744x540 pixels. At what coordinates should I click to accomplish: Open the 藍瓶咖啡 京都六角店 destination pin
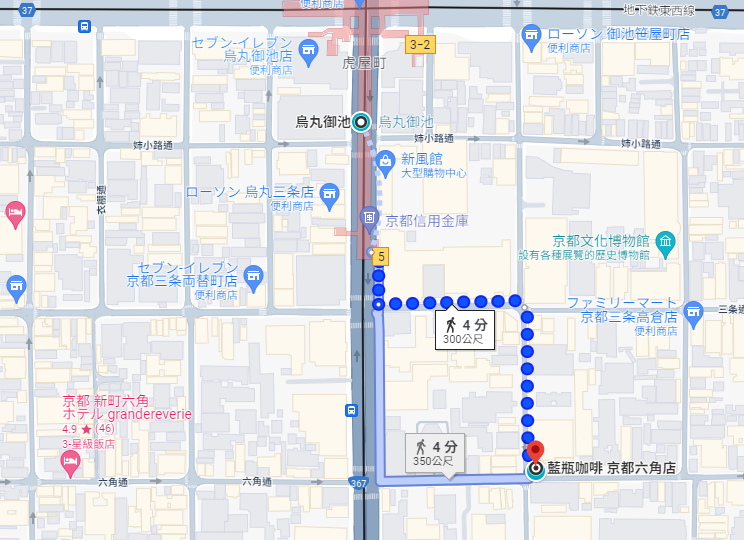point(534,453)
